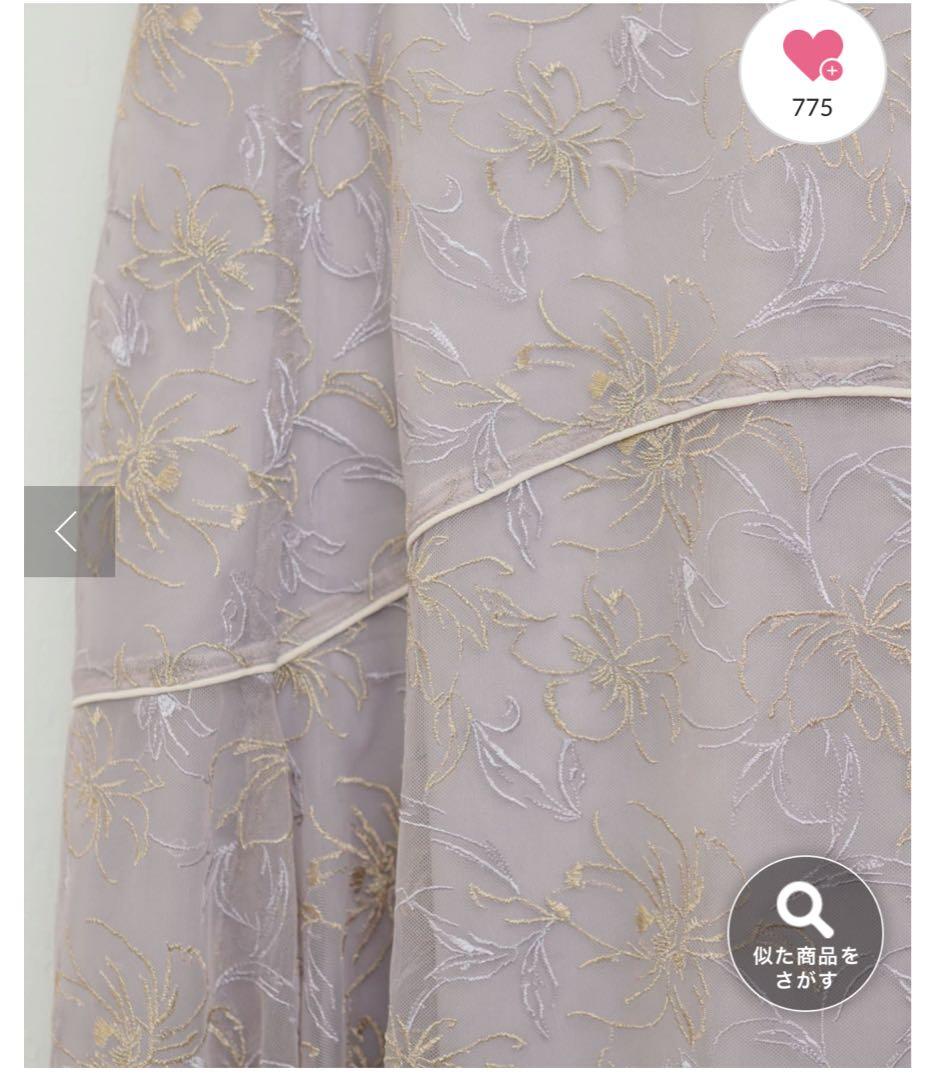Add this item to favorites with the heart

tap(811, 68)
